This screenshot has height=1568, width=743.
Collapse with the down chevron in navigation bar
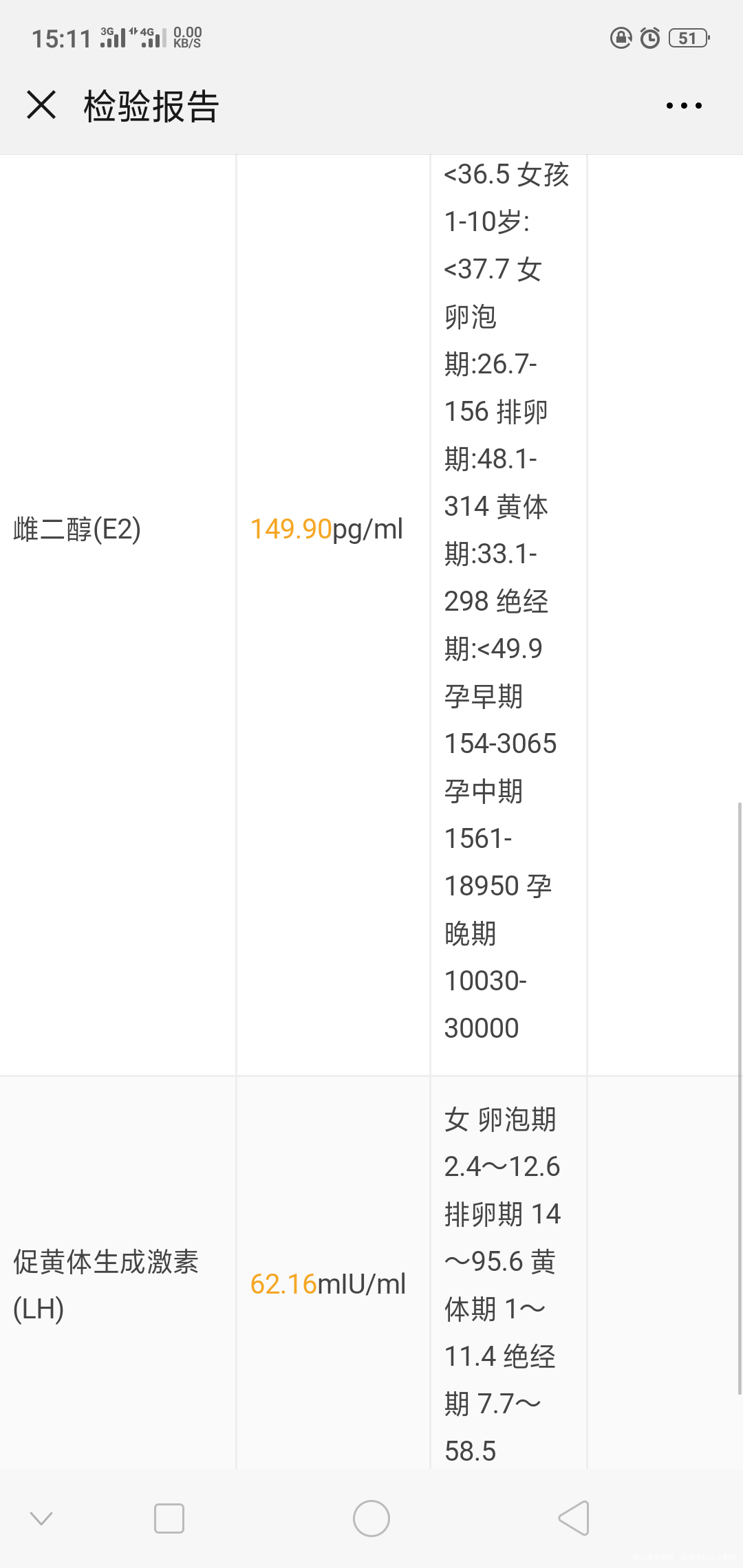point(43,1520)
